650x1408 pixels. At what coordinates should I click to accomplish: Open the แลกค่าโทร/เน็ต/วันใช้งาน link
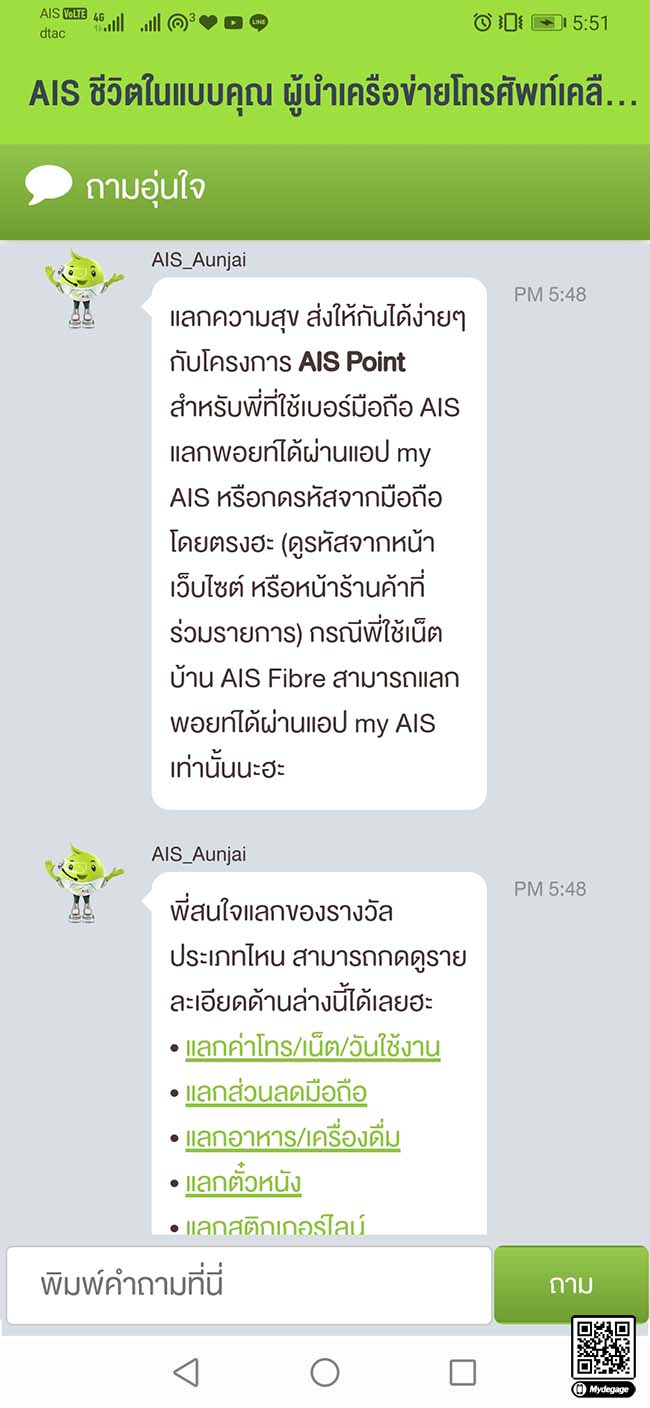pyautogui.click(x=312, y=1047)
